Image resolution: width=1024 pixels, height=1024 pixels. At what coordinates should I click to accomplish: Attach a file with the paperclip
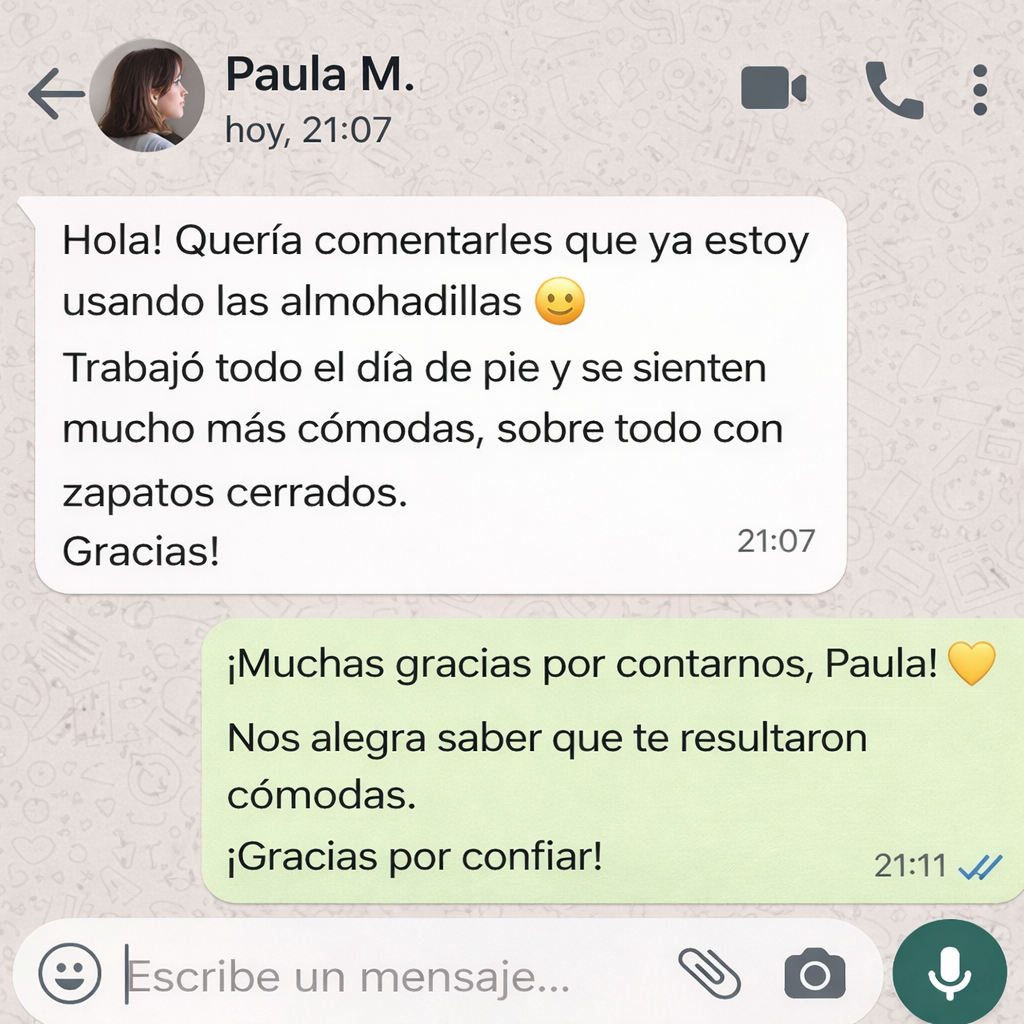click(x=709, y=973)
